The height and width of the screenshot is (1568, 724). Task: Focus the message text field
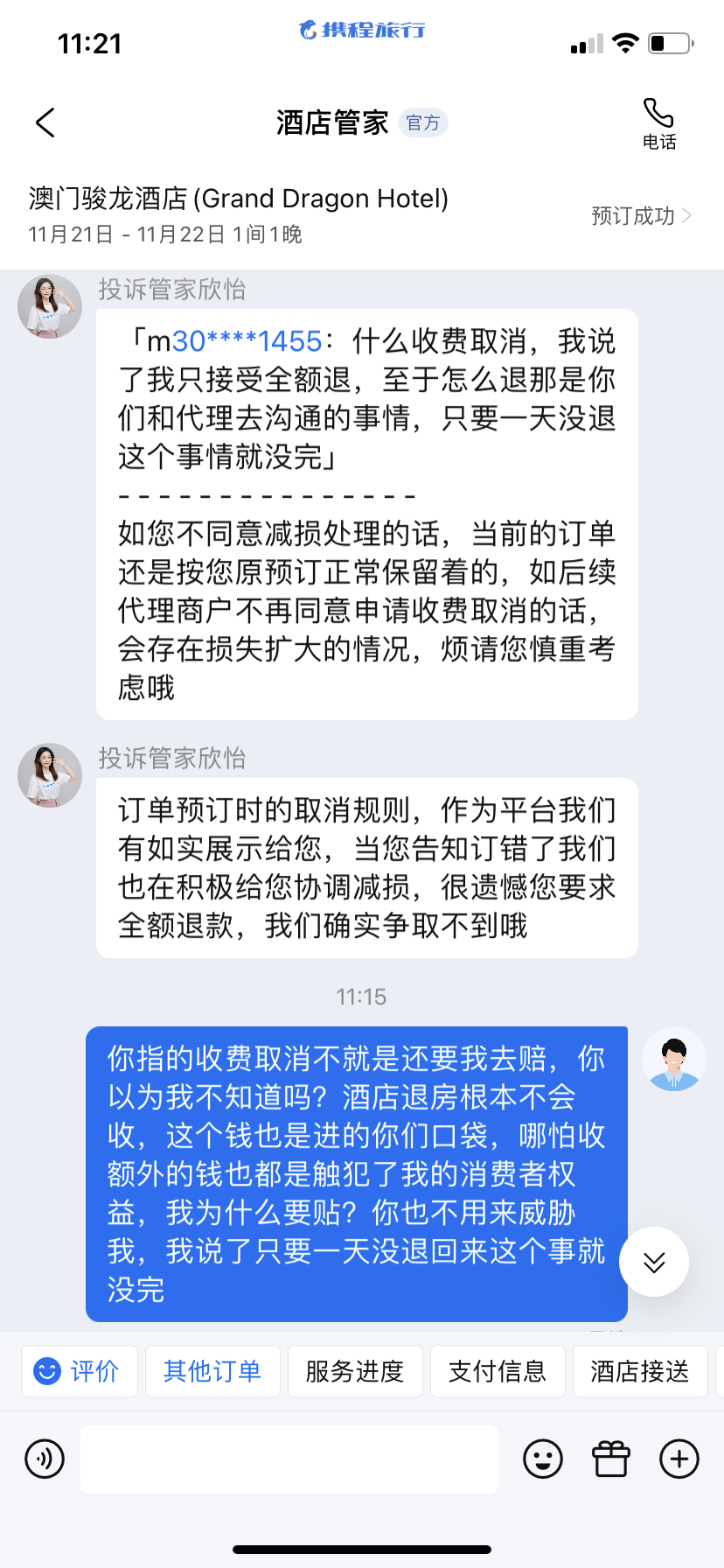[x=289, y=1459]
